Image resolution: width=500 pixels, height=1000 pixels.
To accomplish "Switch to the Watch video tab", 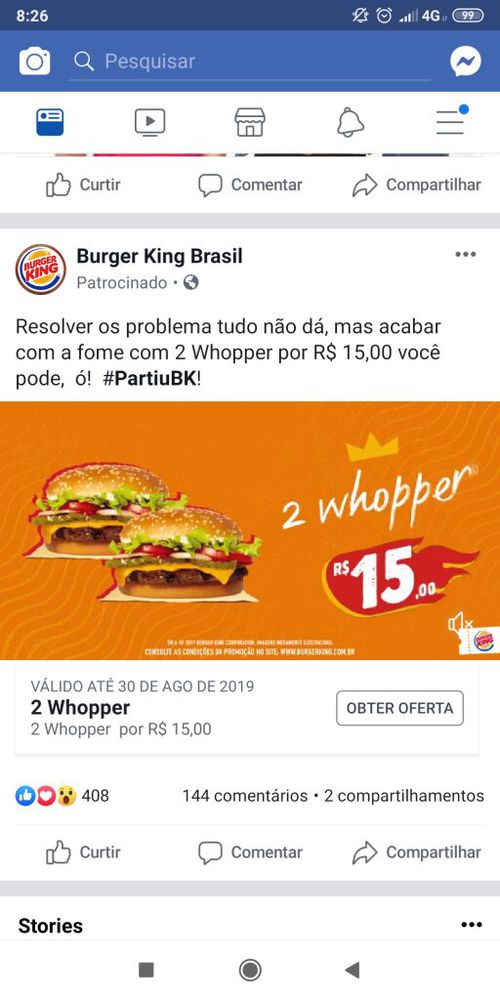I will [150, 122].
